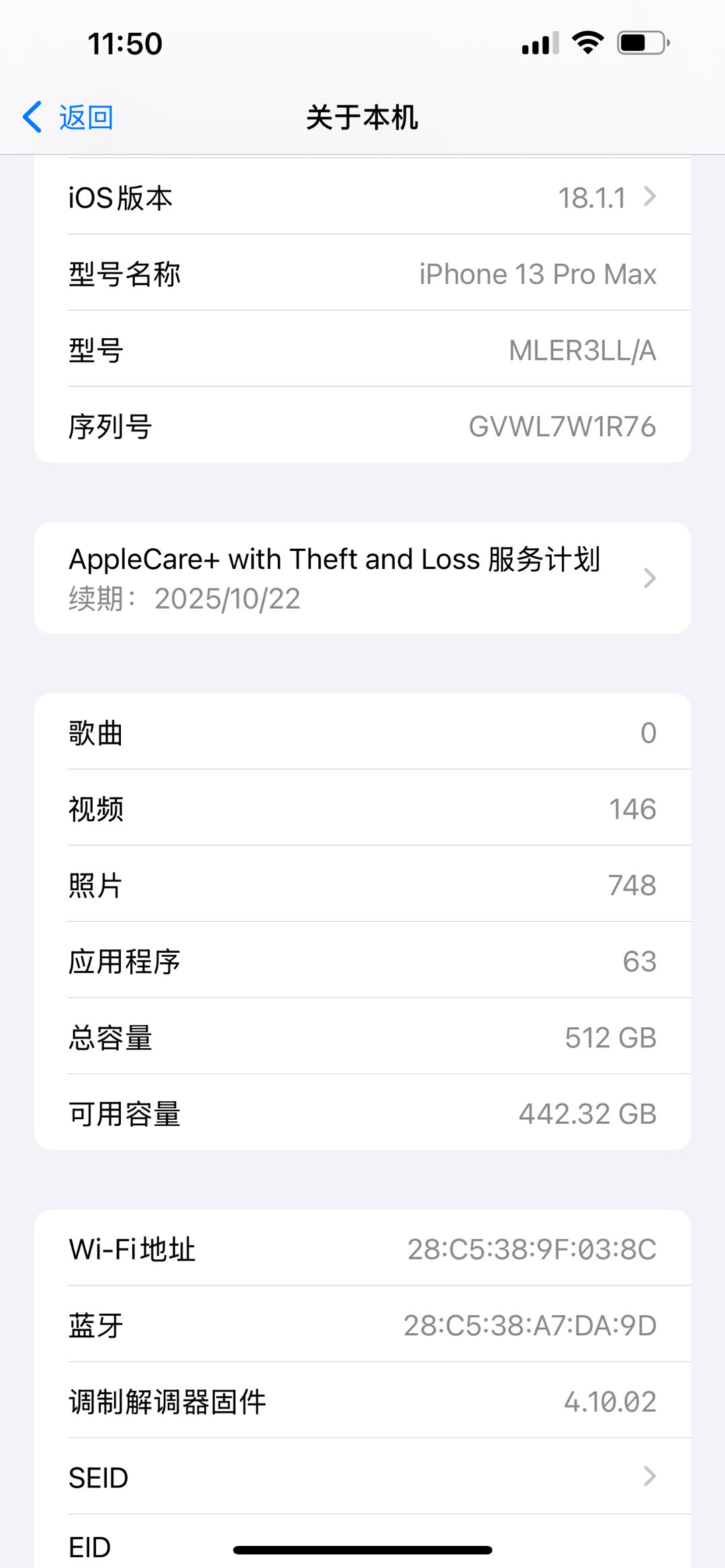Open the iOS版本 18.1.1 row
This screenshot has width=725, height=1568.
click(x=362, y=197)
